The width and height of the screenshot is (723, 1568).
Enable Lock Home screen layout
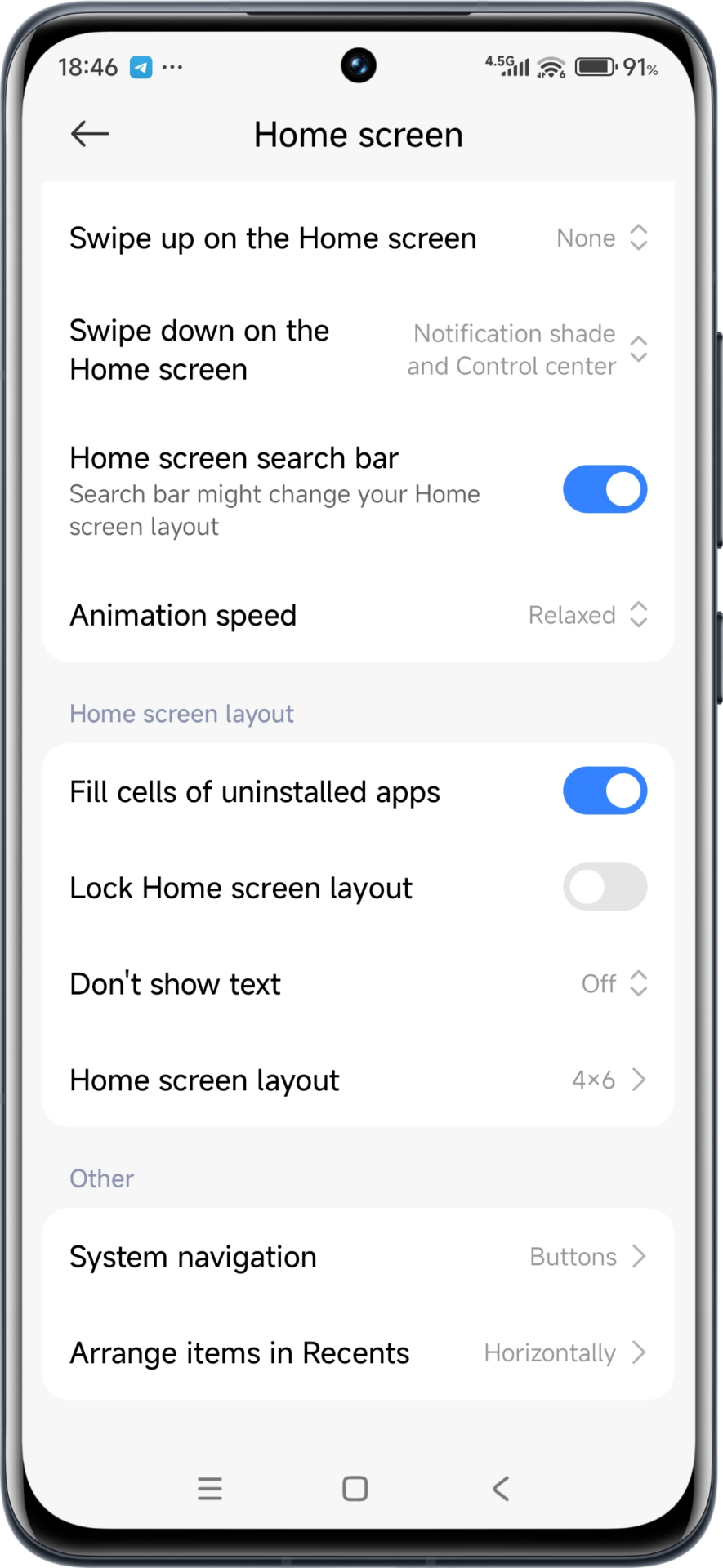tap(605, 888)
